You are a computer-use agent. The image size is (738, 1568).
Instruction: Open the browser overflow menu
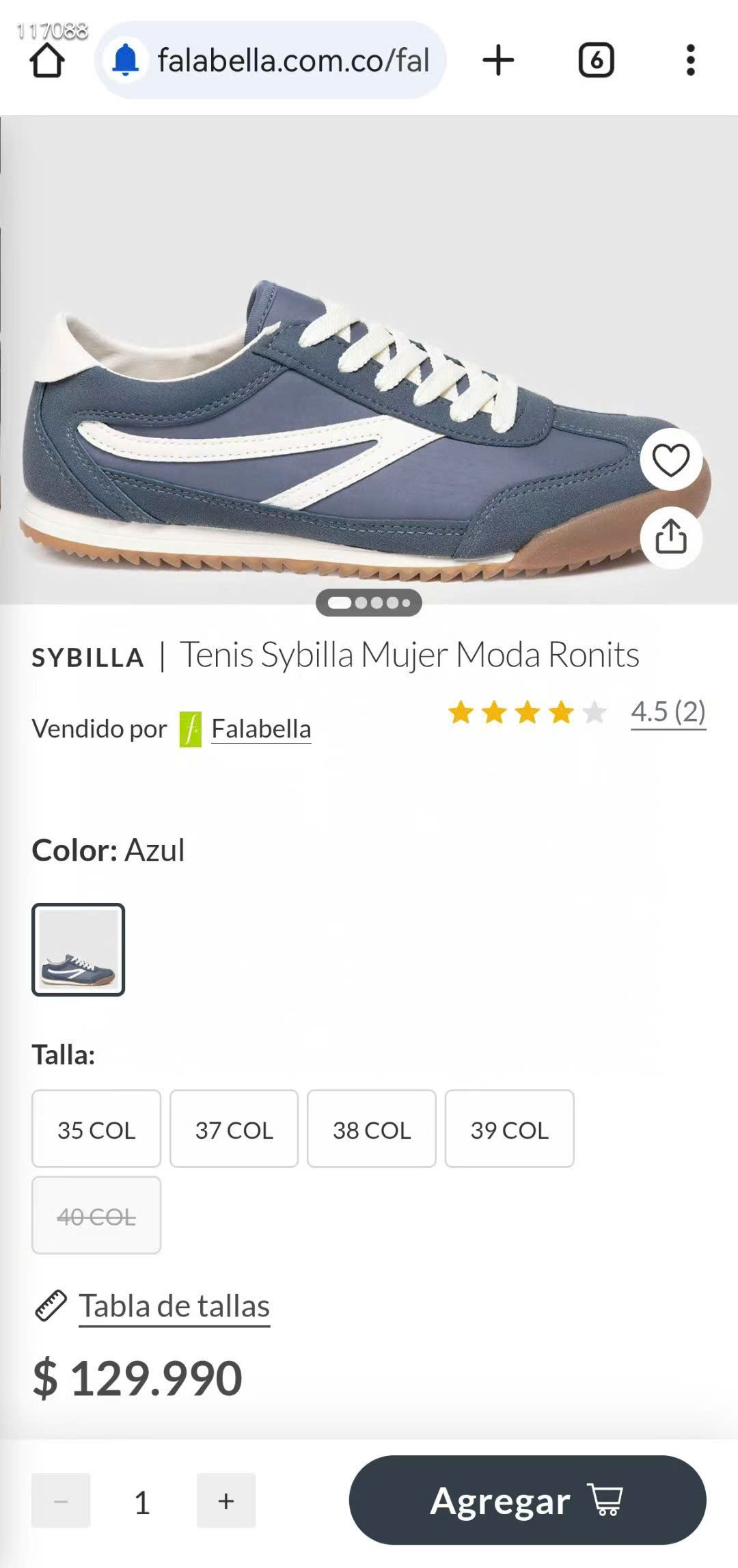click(690, 61)
